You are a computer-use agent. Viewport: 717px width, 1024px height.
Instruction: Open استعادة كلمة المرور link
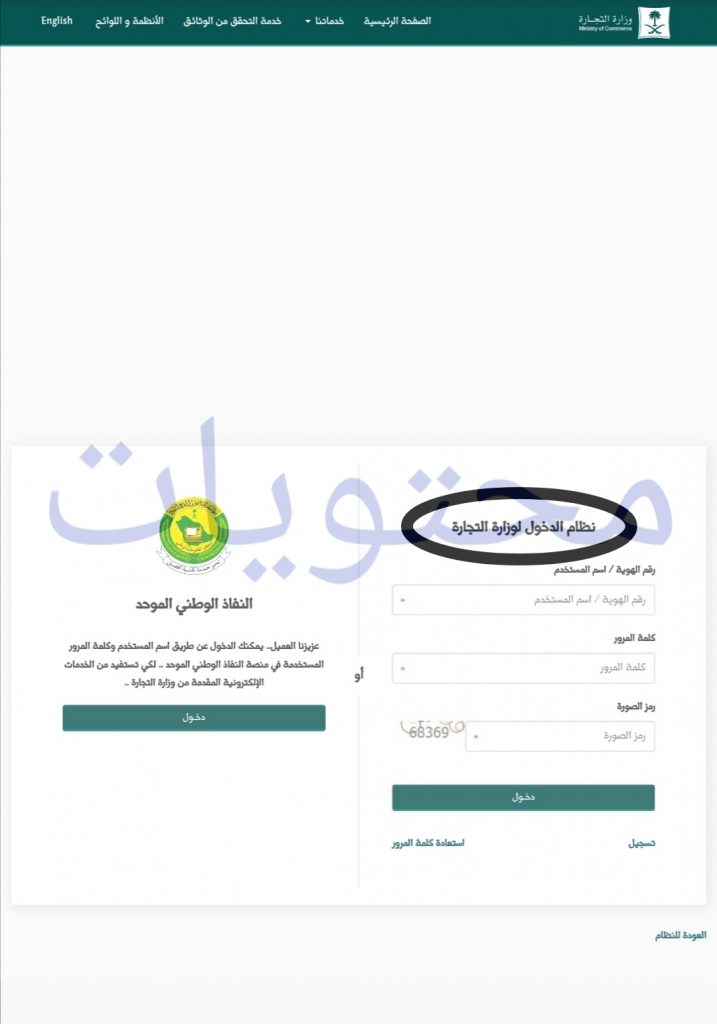428,843
